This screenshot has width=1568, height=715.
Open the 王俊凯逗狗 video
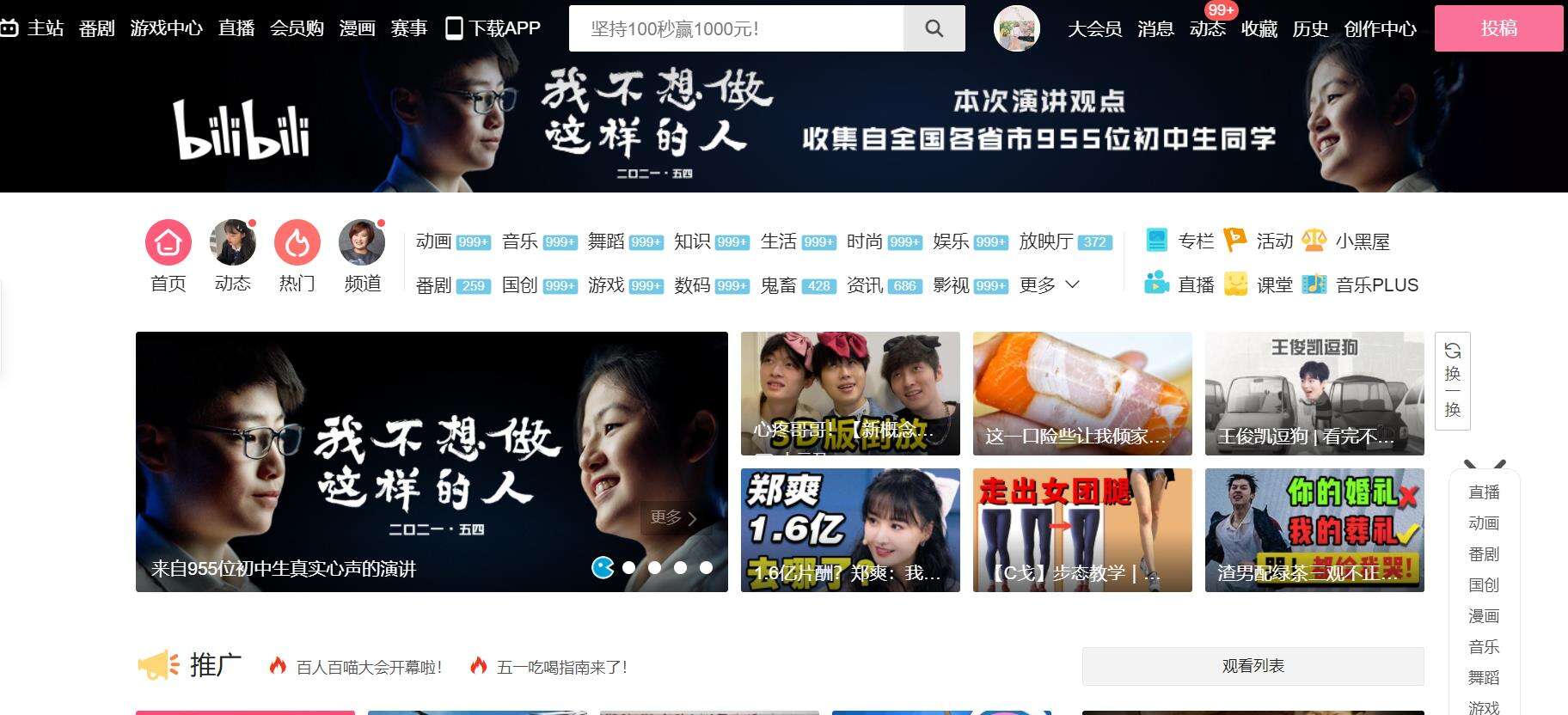pyautogui.click(x=1314, y=393)
